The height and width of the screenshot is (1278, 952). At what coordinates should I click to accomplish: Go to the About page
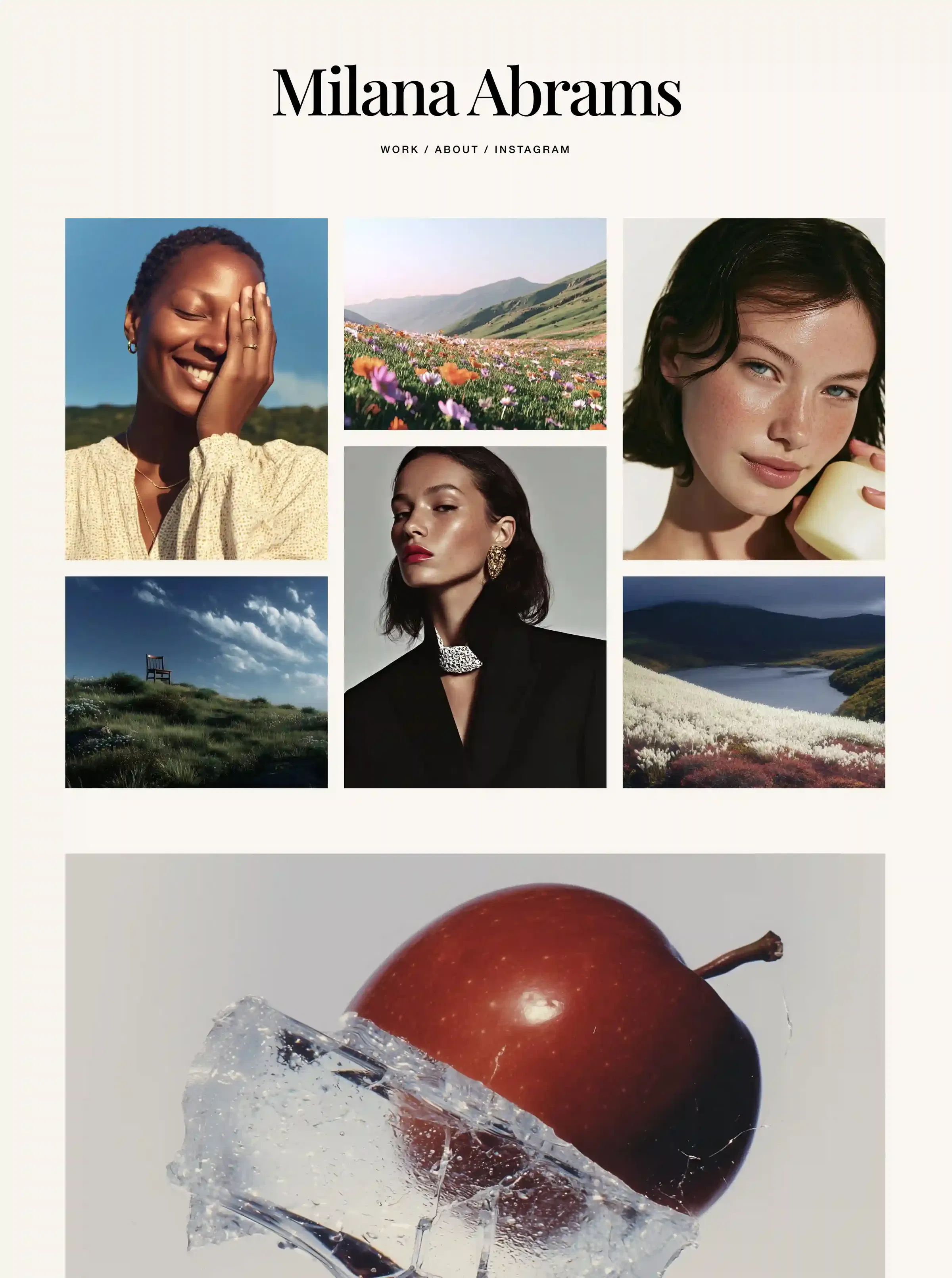tap(456, 149)
